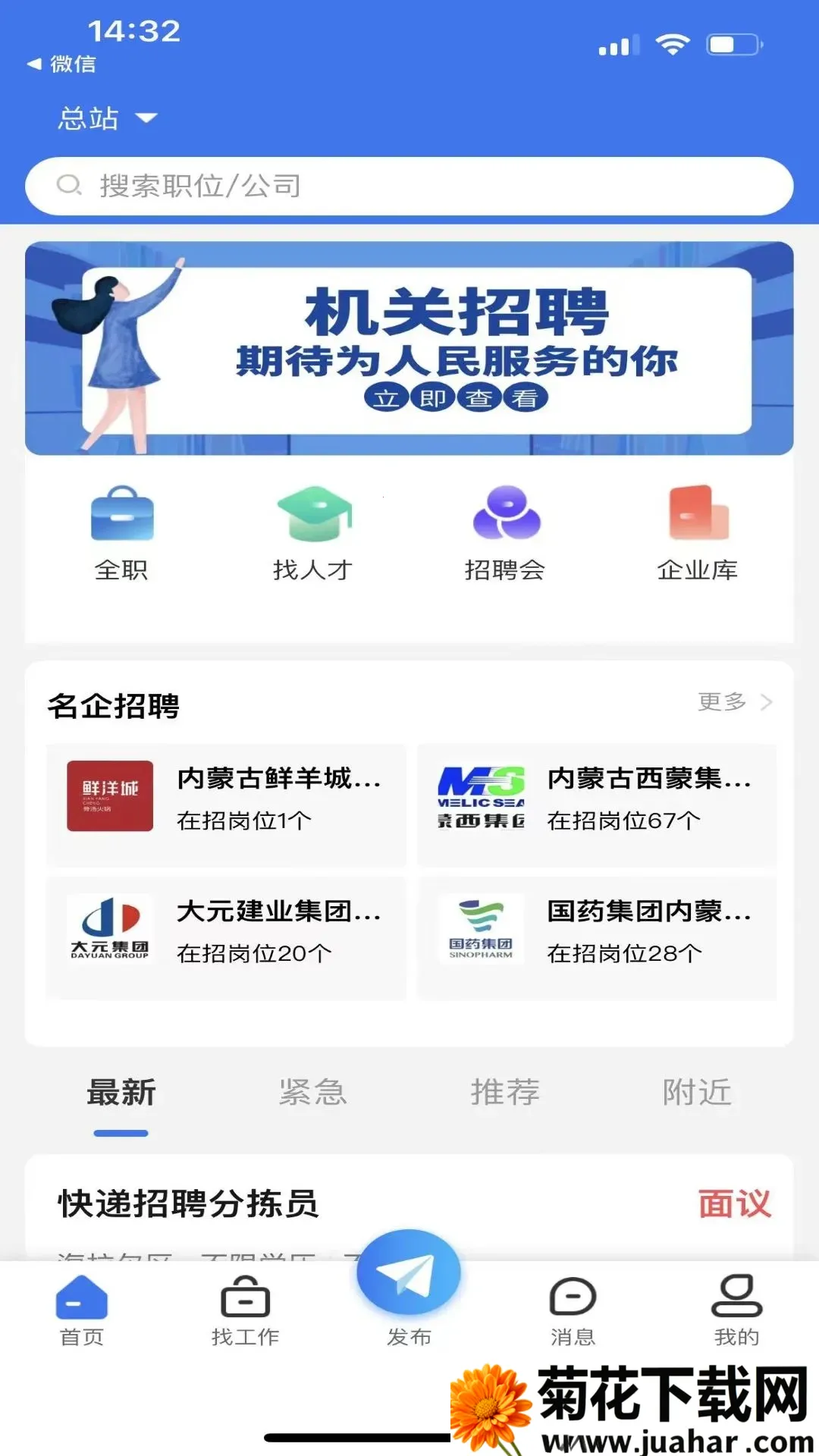
Task: Switch to the 附近 tab
Action: 697,1093
